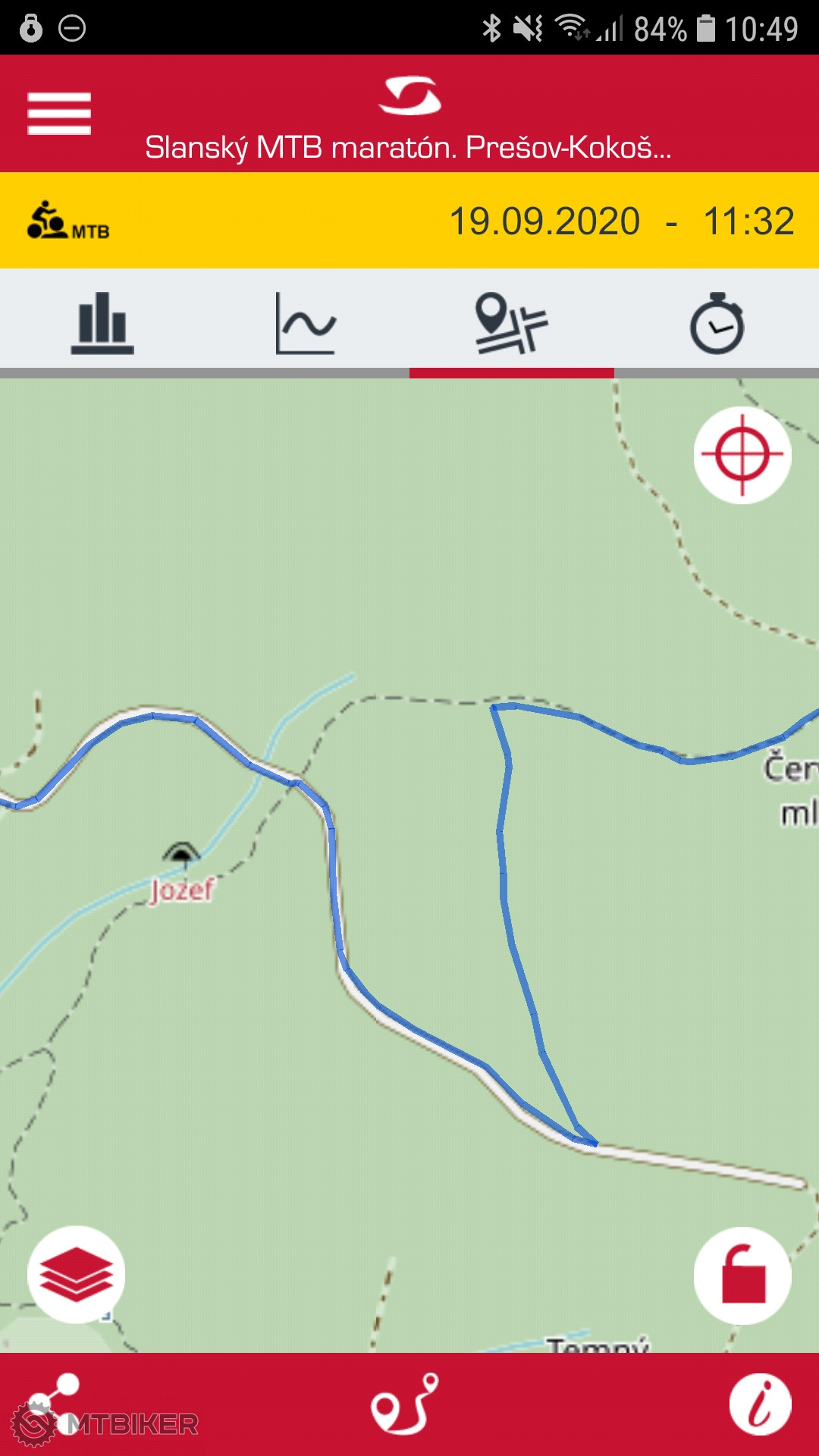The image size is (819, 1456).
Task: Center map with the crosshair button
Action: point(742,456)
